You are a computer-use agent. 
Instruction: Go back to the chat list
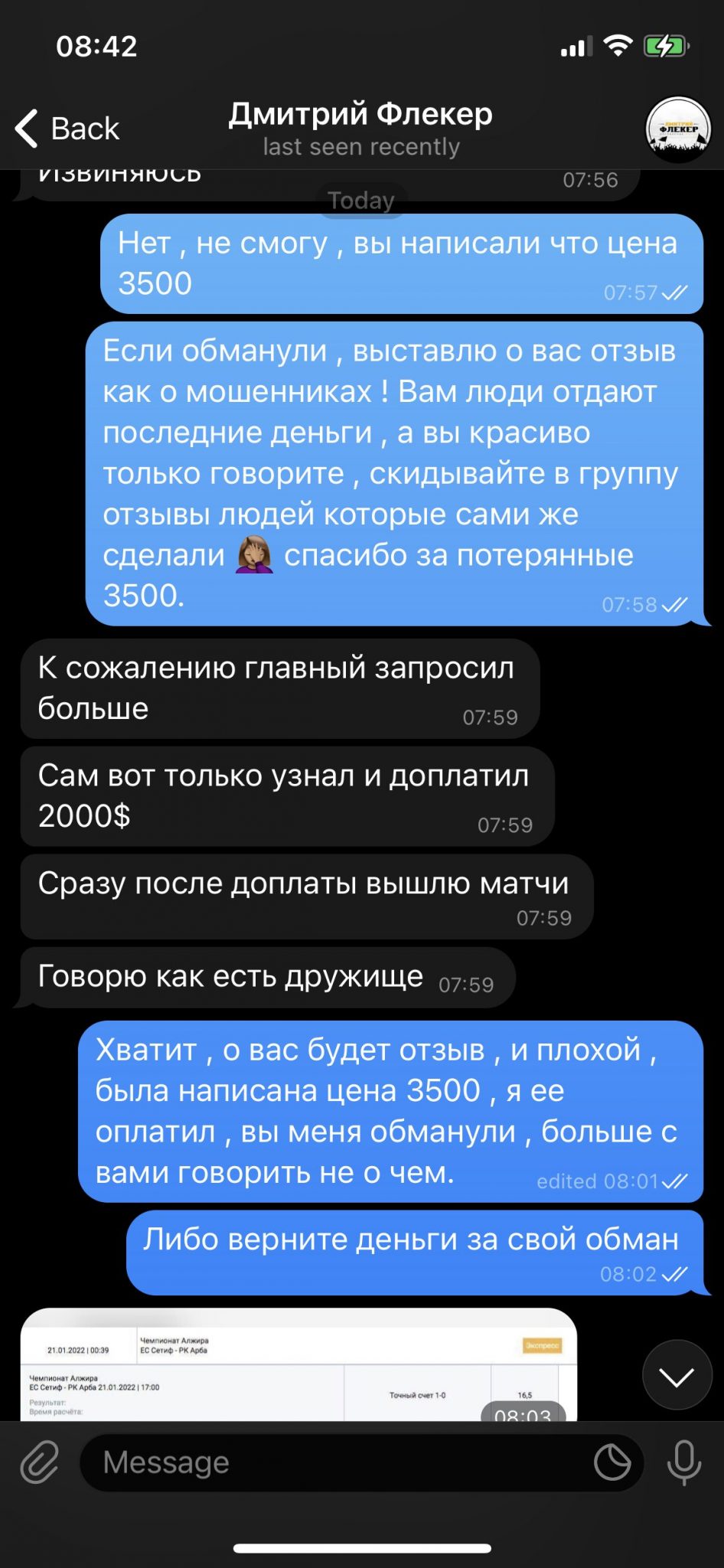(67, 129)
